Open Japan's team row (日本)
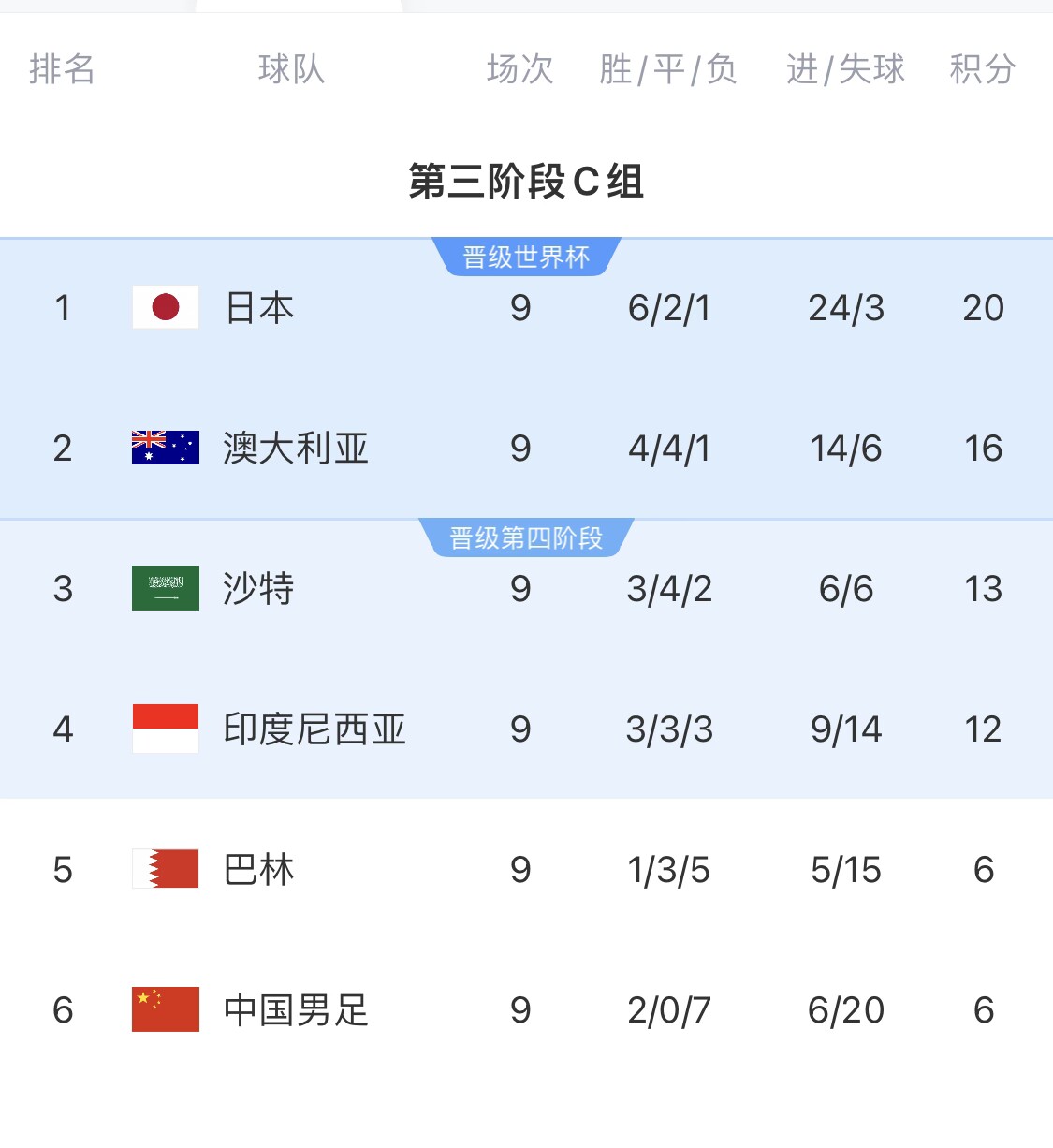1053x1148 pixels. tap(259, 308)
